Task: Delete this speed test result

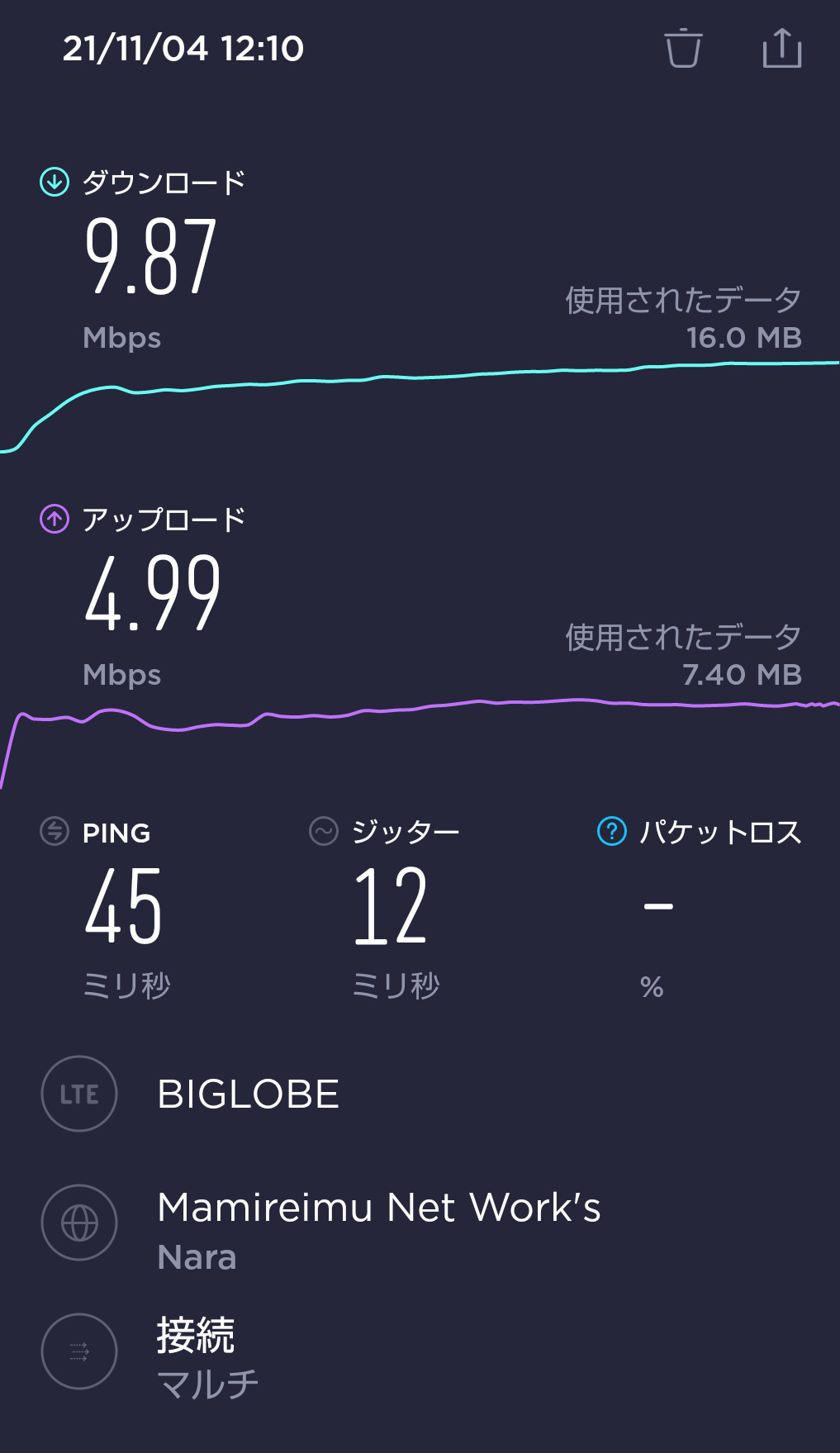Action: [683, 48]
